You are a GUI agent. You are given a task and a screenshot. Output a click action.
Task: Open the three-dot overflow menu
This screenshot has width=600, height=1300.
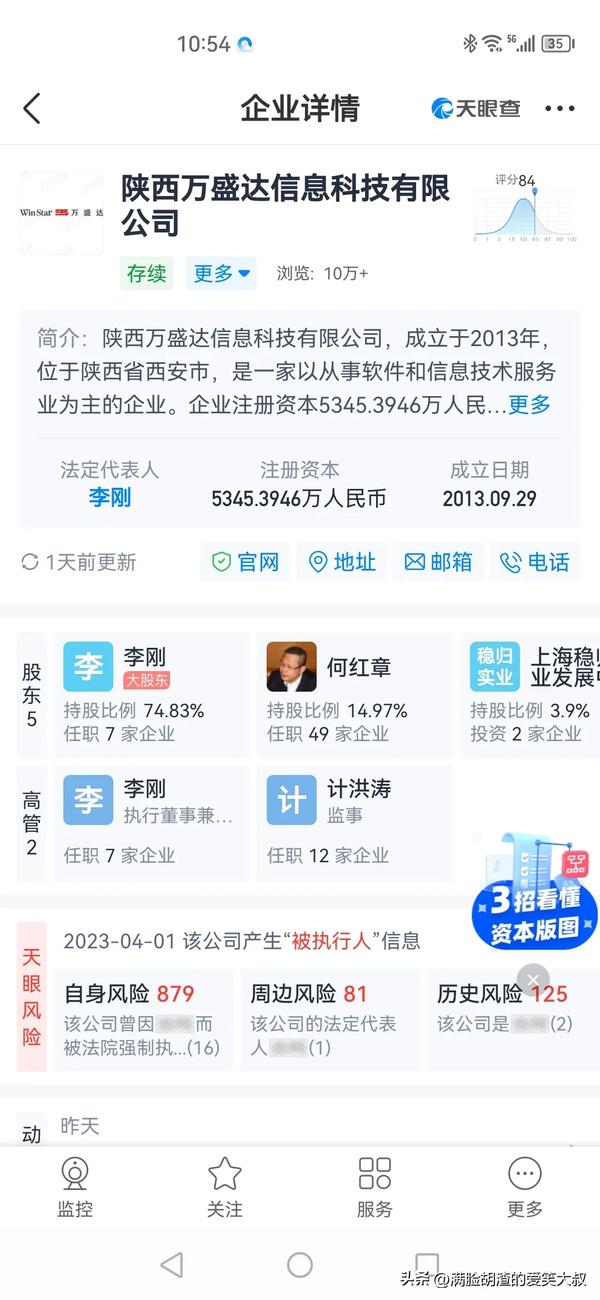click(x=560, y=108)
